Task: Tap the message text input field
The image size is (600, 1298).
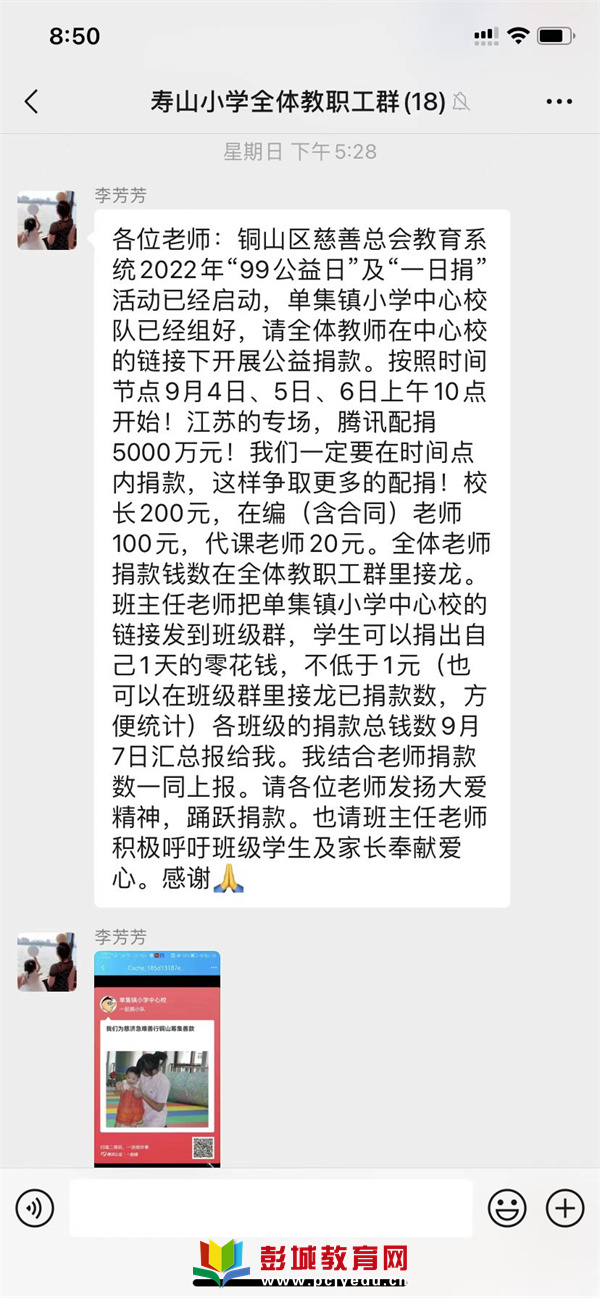Action: click(x=270, y=1208)
